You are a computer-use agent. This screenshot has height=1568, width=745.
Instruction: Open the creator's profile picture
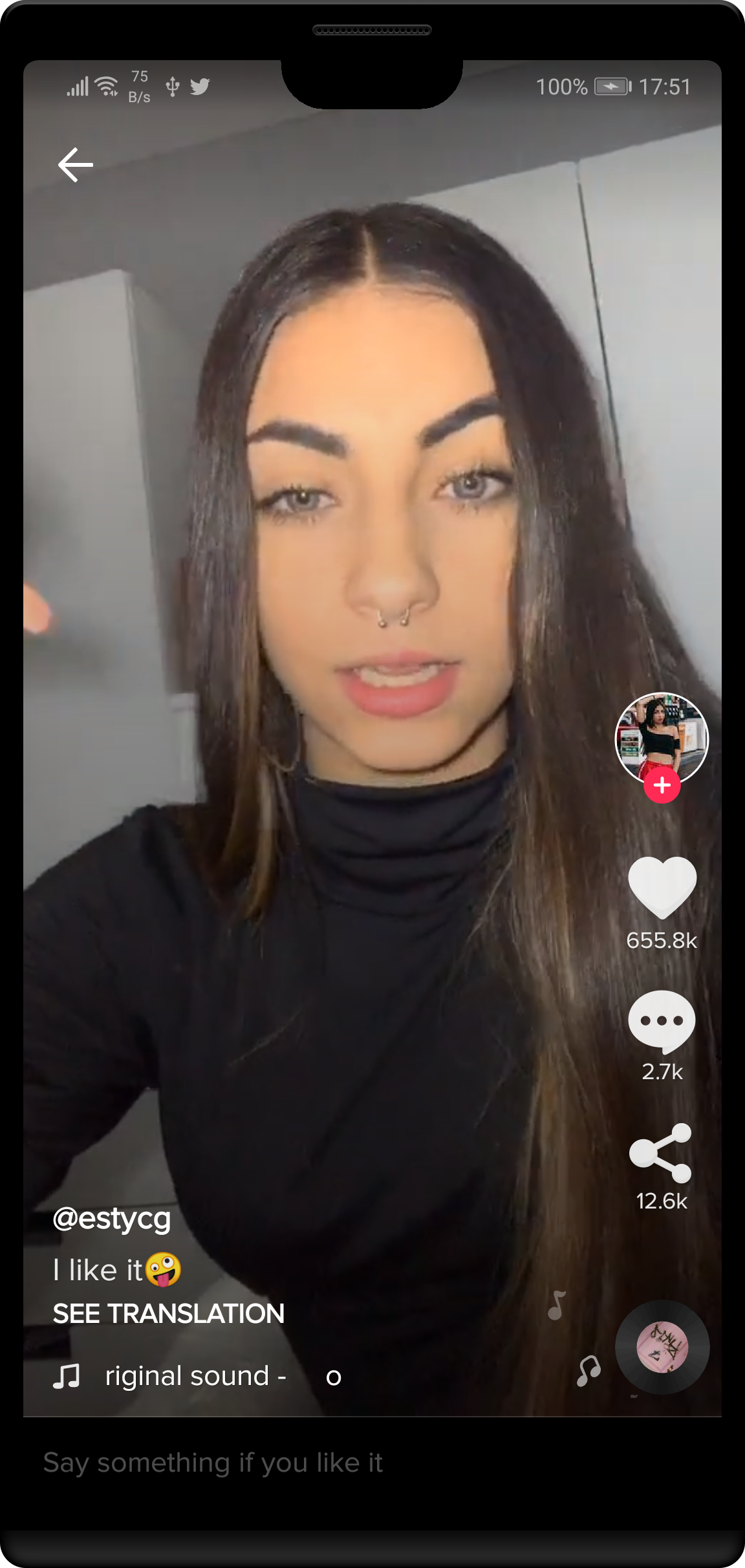(661, 737)
